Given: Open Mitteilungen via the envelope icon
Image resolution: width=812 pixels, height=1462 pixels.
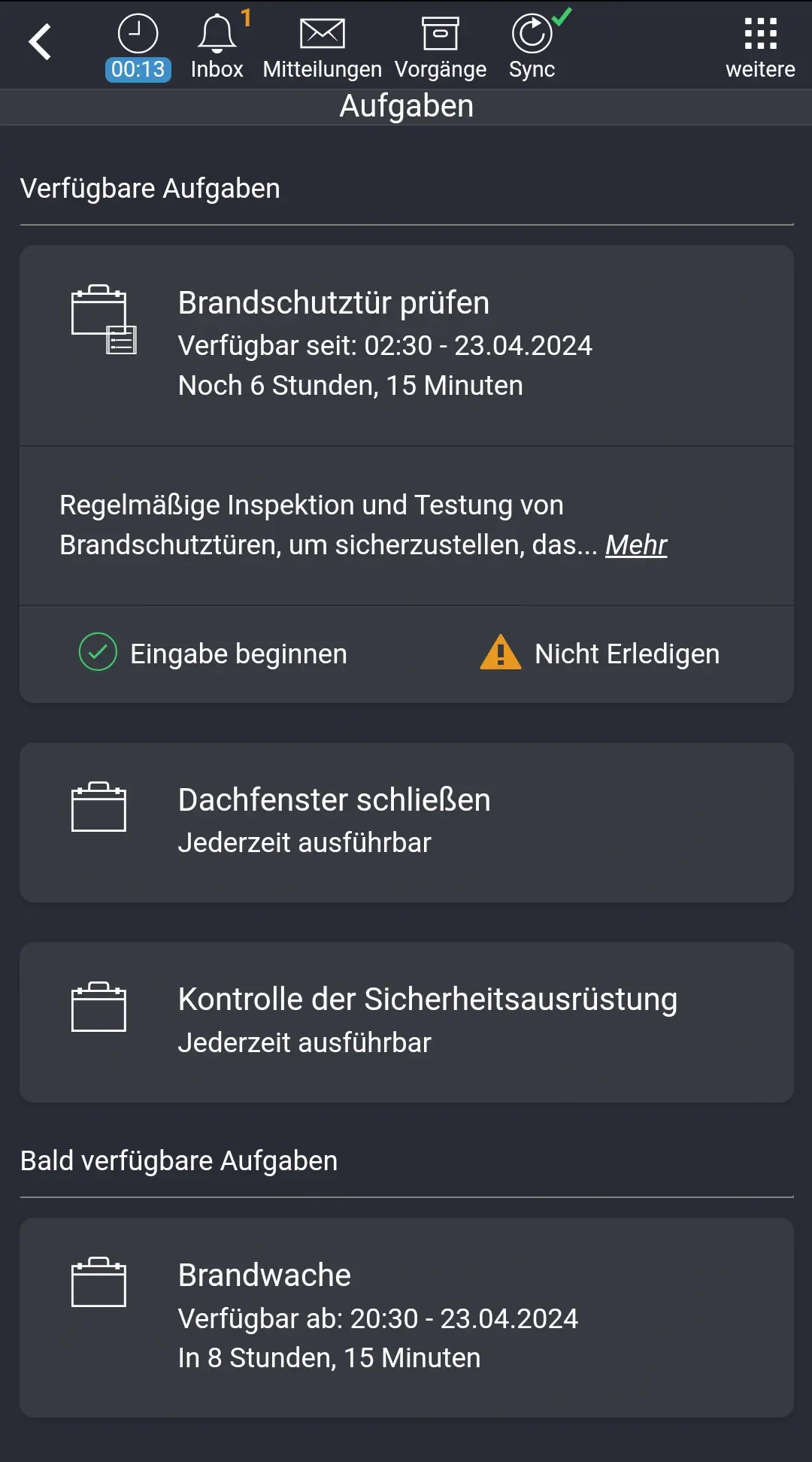Looking at the screenshot, I should click(322, 33).
